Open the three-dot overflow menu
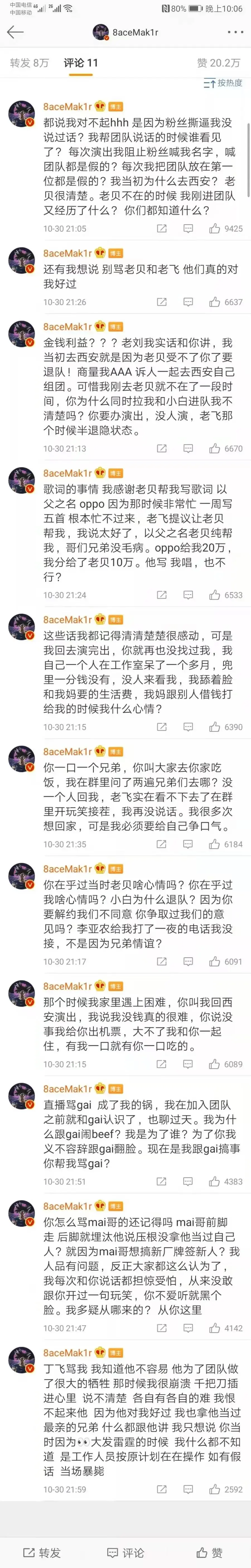Image resolution: width=251 pixels, height=1568 pixels. coord(235,32)
